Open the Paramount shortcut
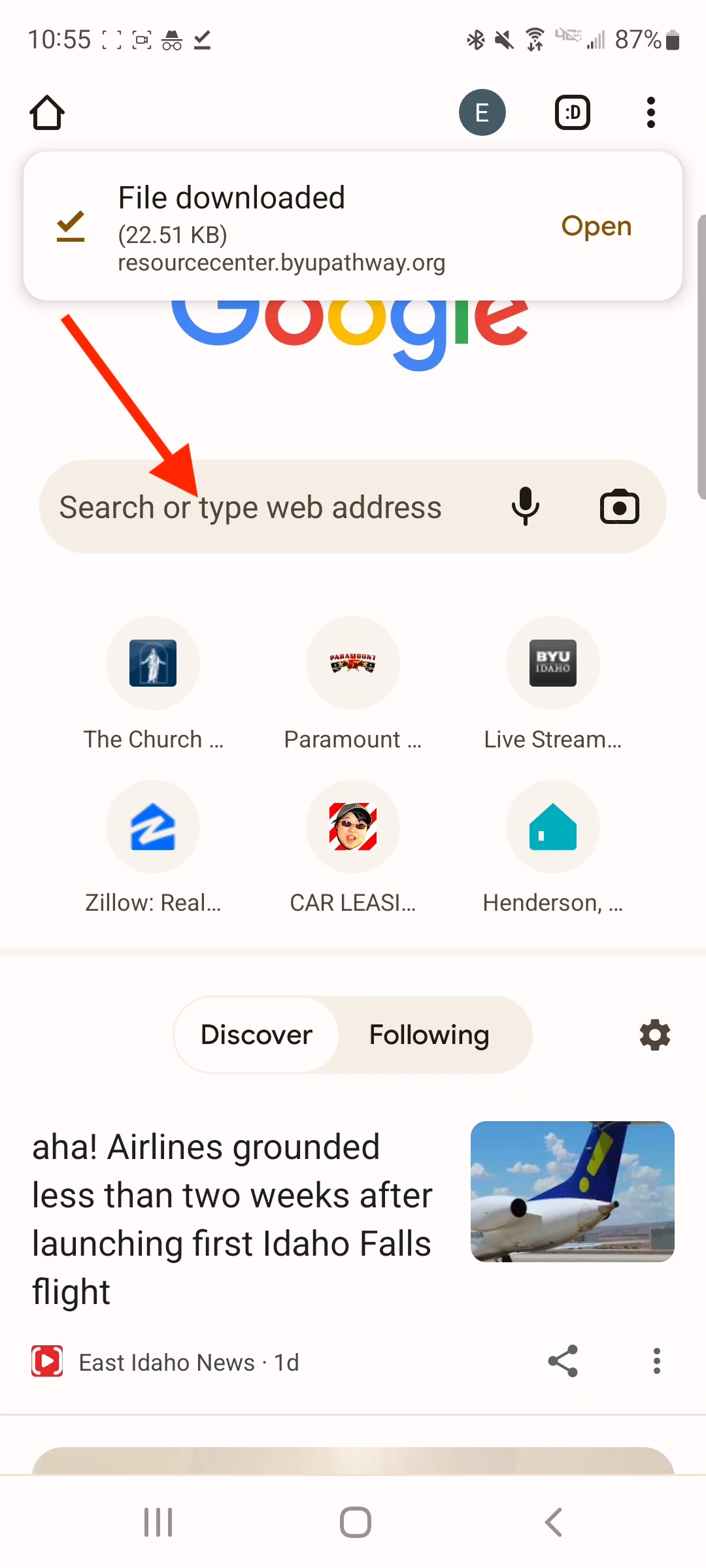Screen dimensions: 706x1568 tap(352, 663)
